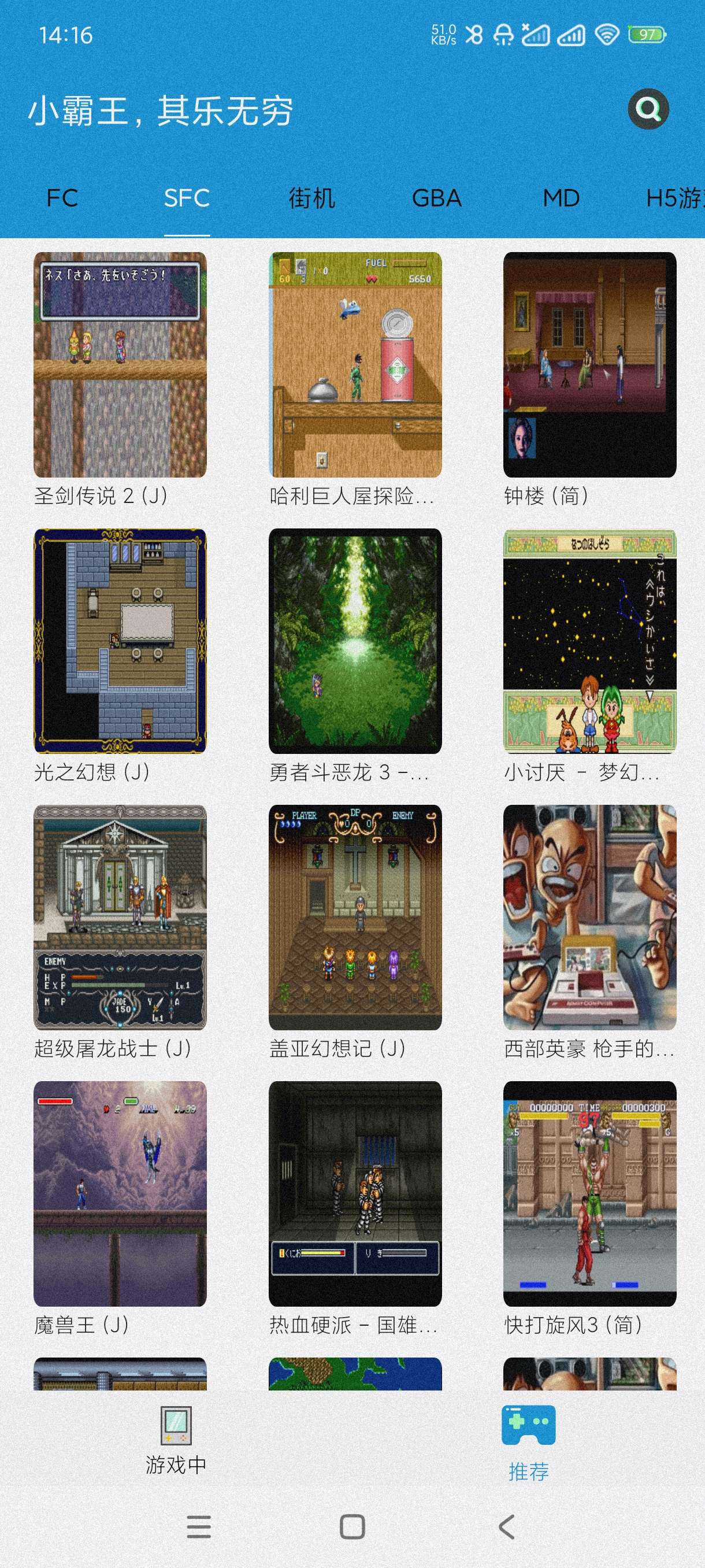Switch to the GBA tab
Screen dimensions: 705x1568
[436, 198]
